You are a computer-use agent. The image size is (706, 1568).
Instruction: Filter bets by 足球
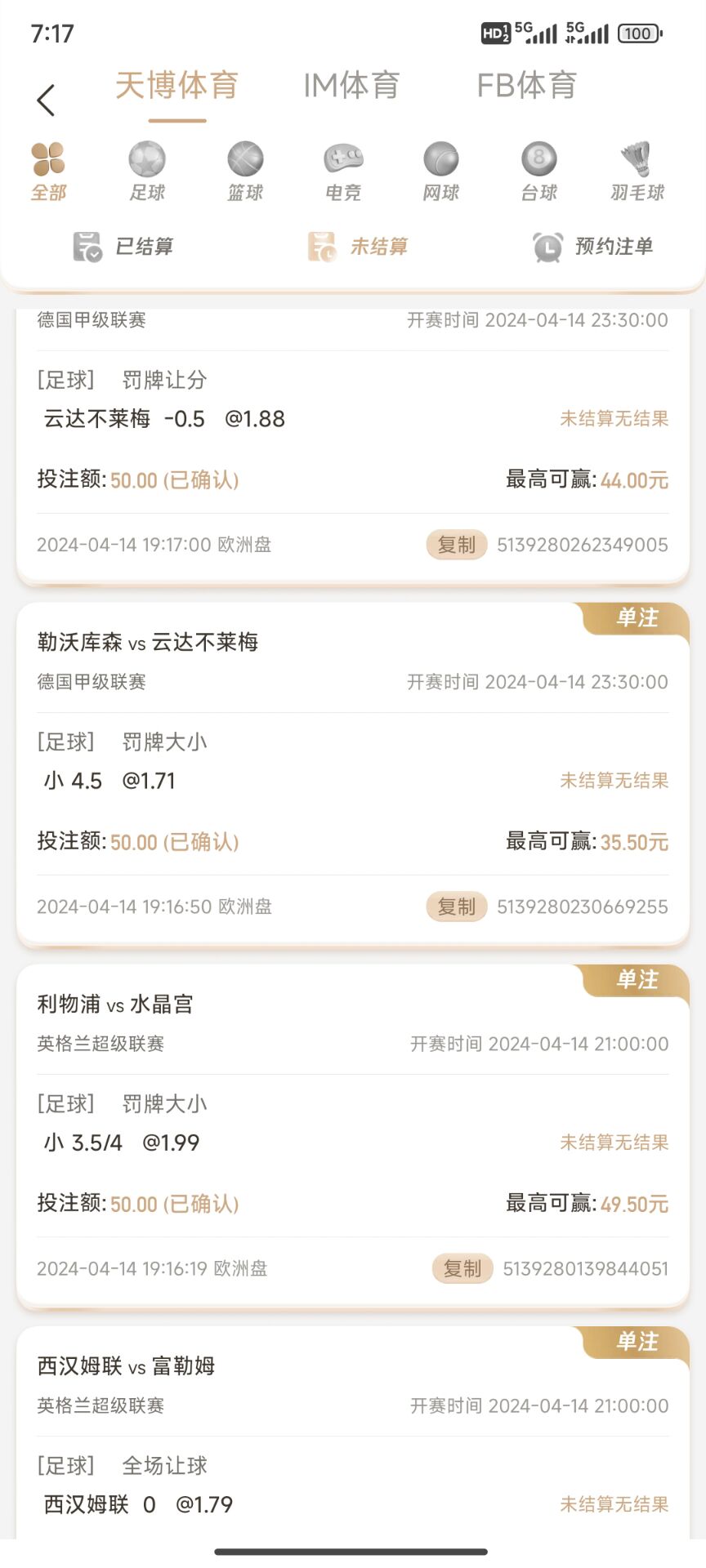147,171
